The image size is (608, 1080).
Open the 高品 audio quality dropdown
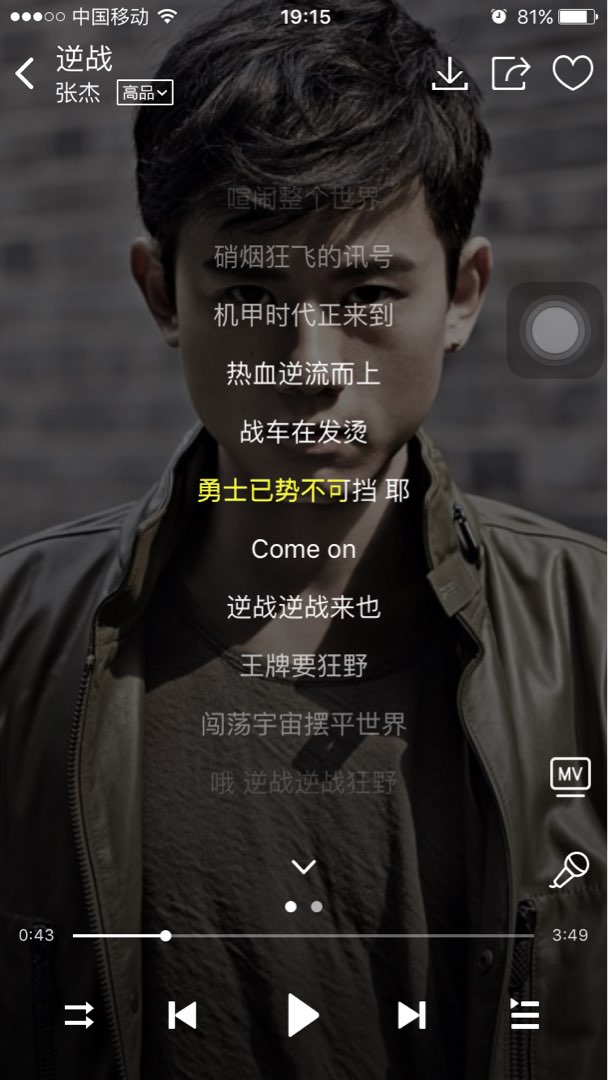(x=145, y=93)
